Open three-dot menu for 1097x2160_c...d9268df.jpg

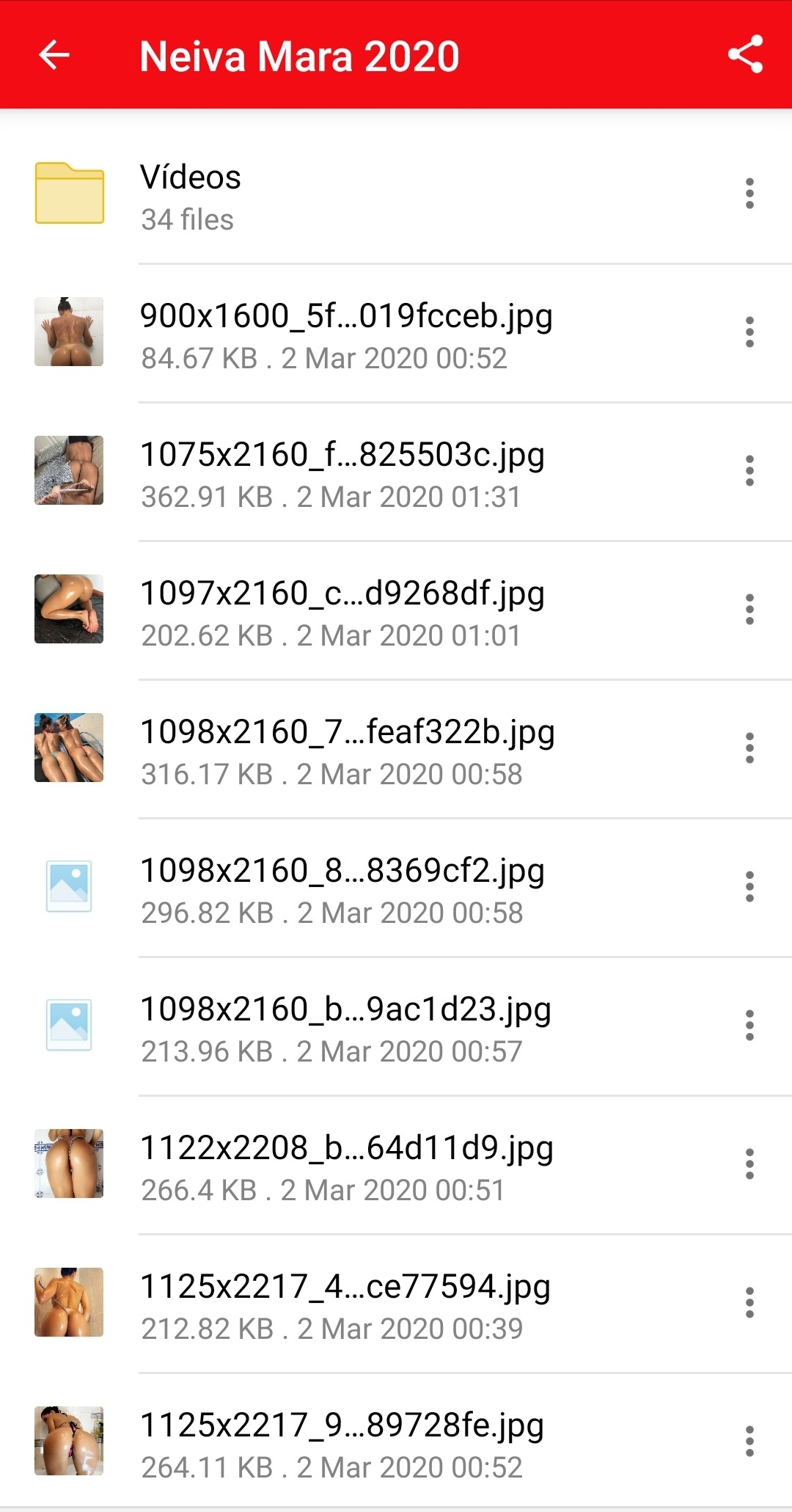point(749,610)
